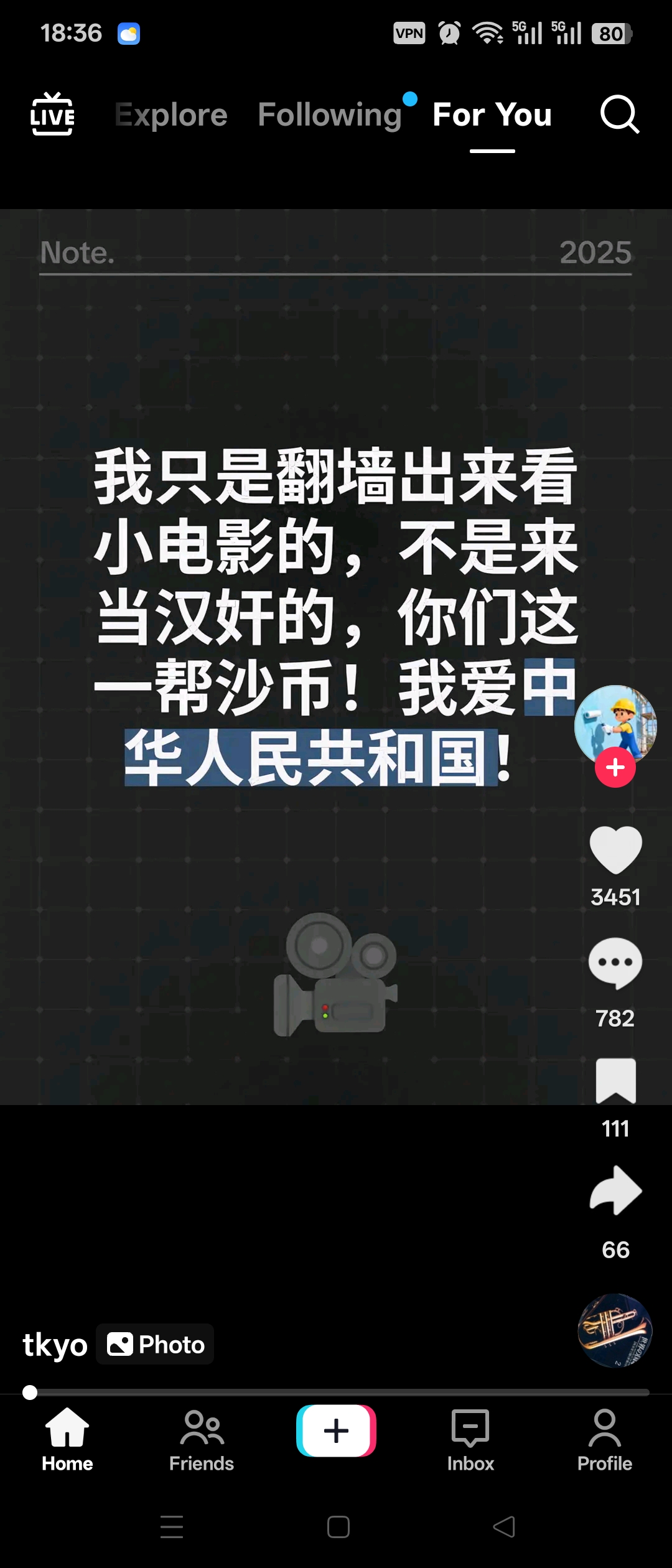Open the comments with 782 replies

[x=615, y=964]
